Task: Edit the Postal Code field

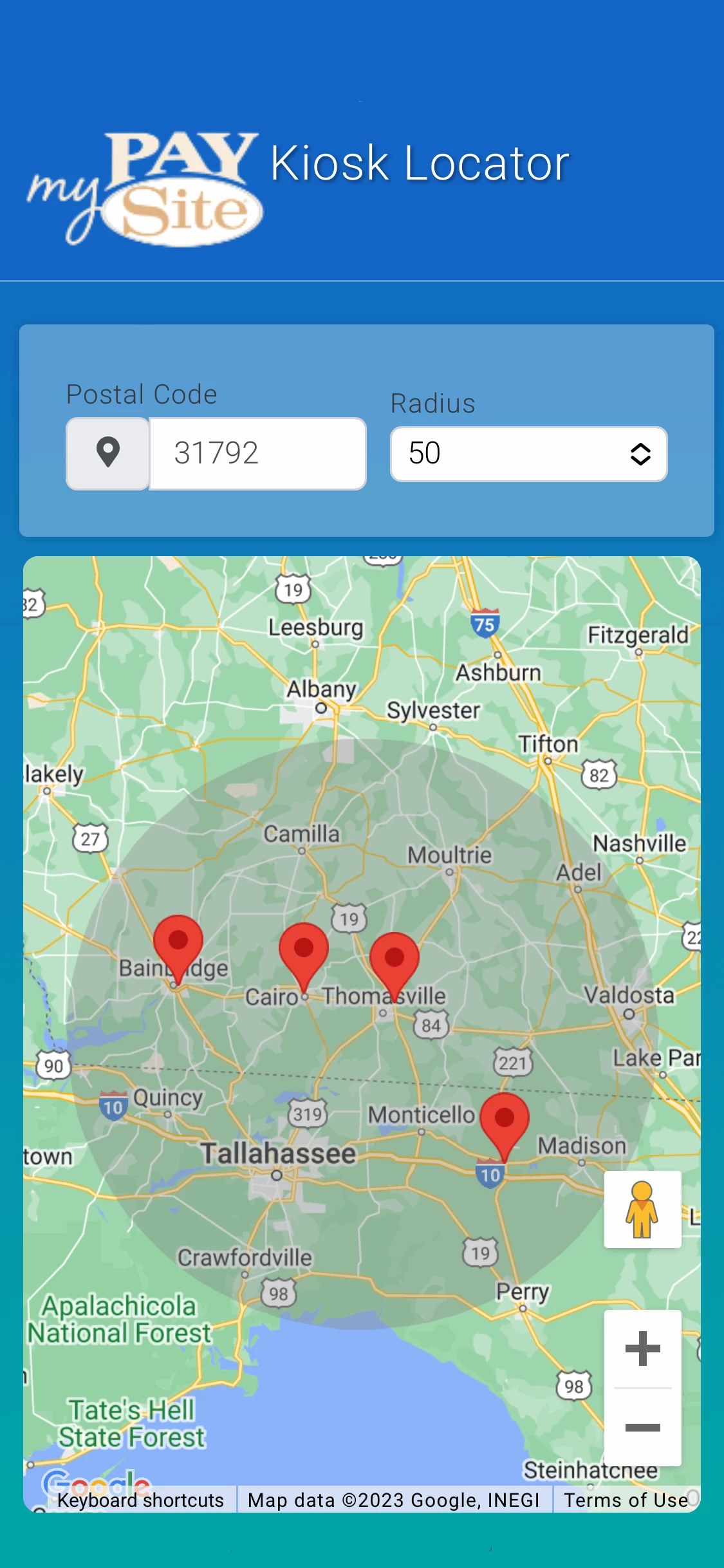Action: click(257, 453)
